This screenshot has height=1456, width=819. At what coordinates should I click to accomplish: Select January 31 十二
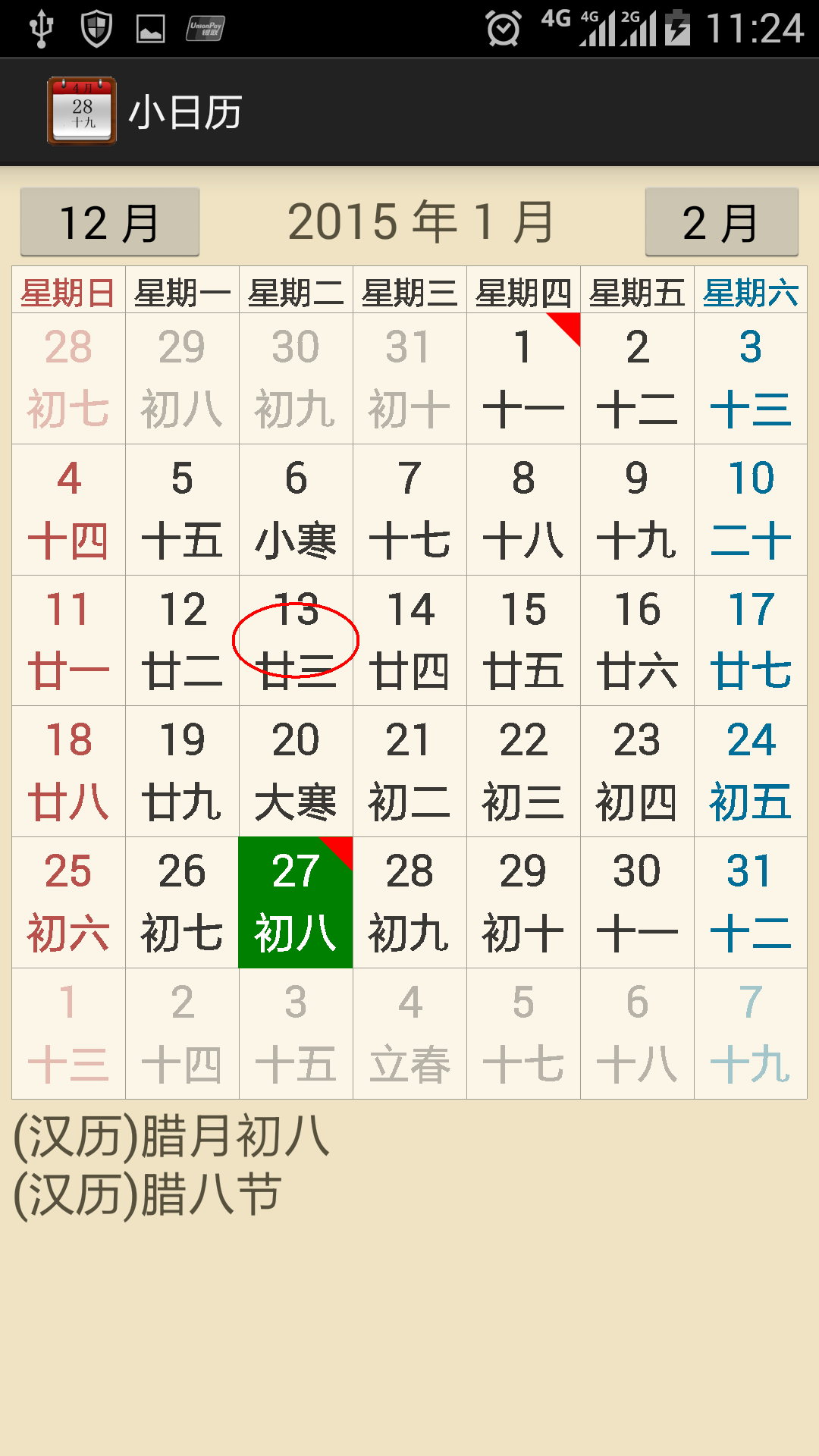click(x=751, y=902)
